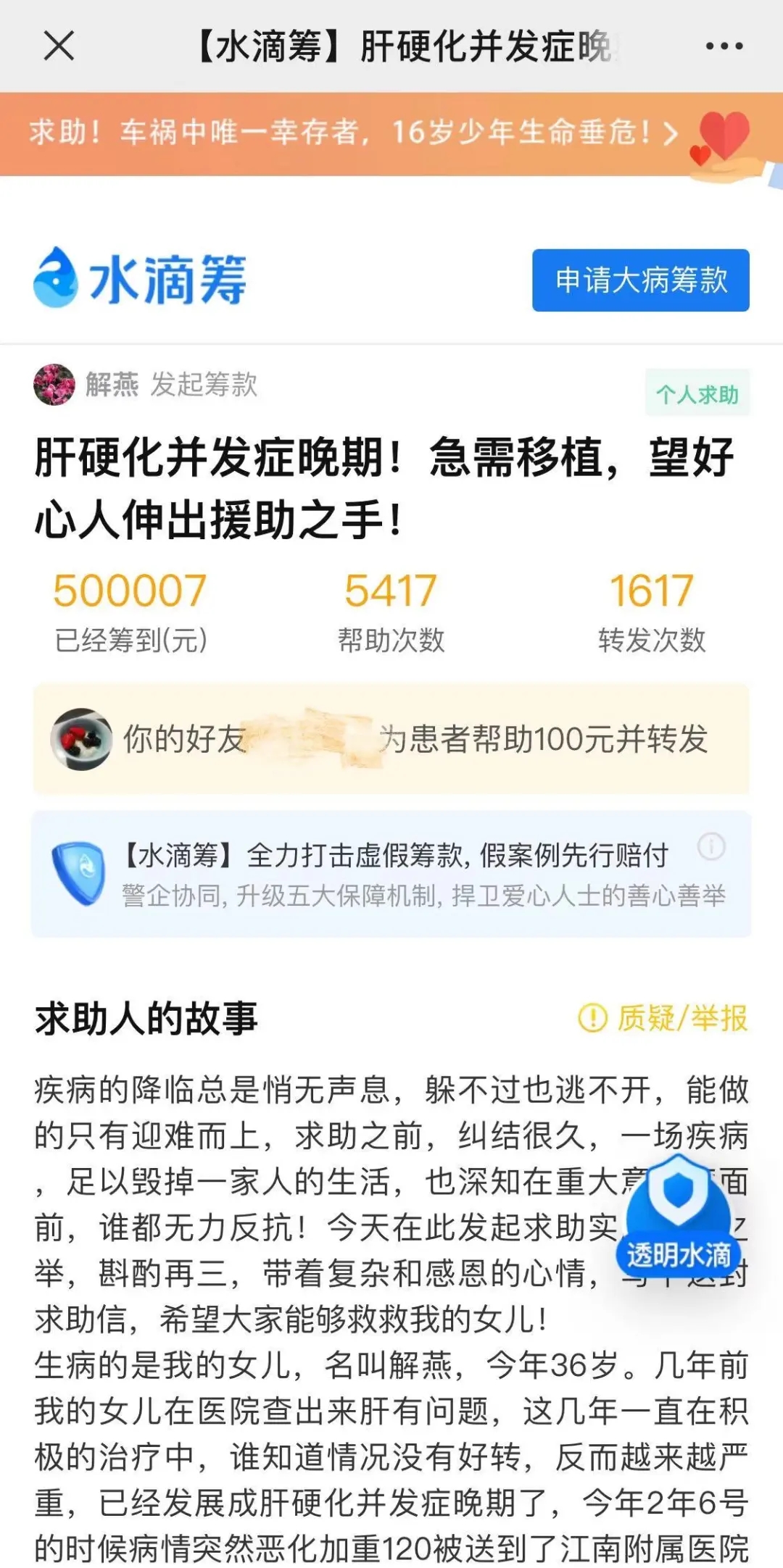Close the 水滴筹 webpage
783x1568 pixels.
(x=59, y=46)
